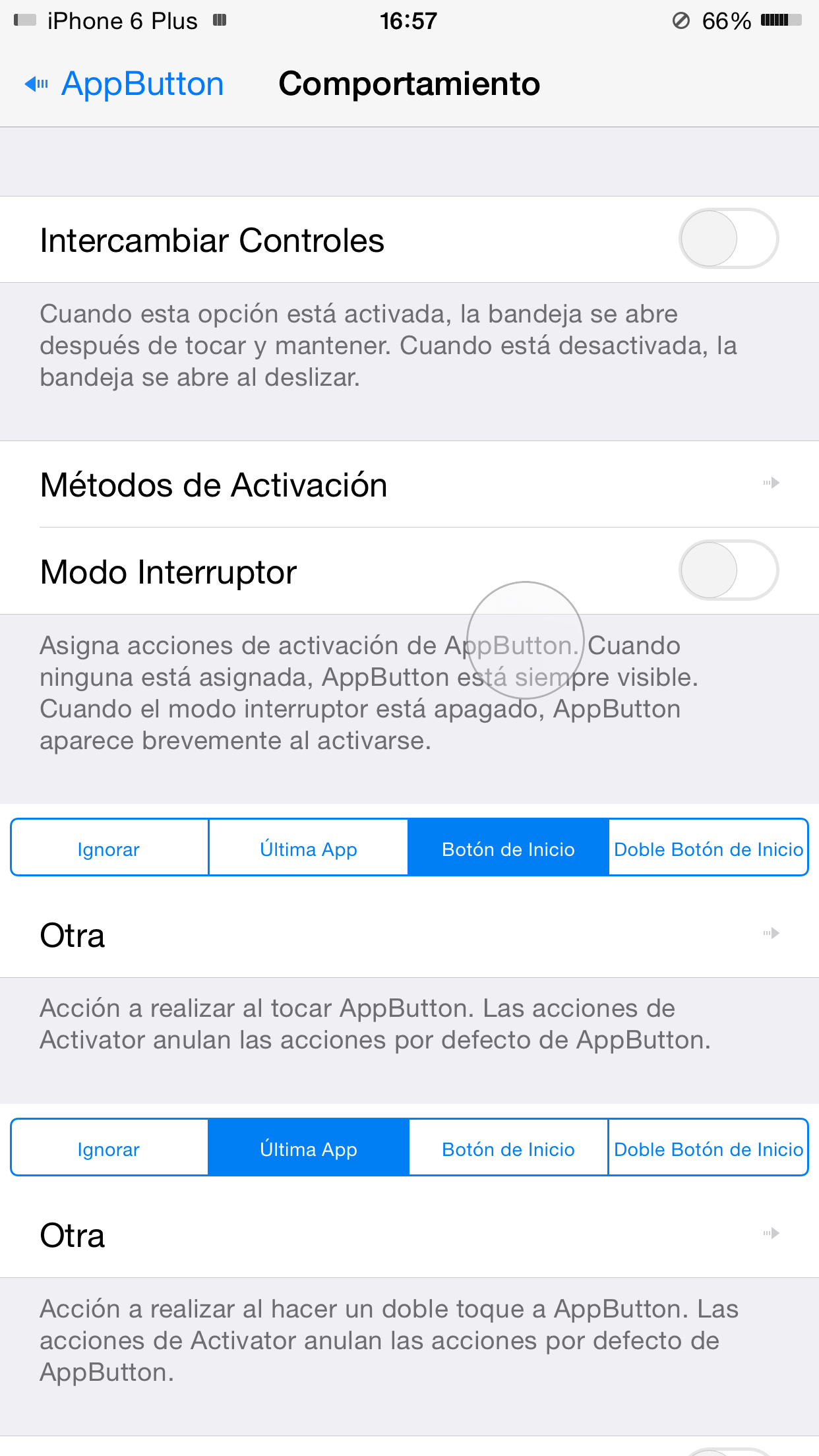Image resolution: width=819 pixels, height=1456 pixels.
Task: Open Otra under the single-tap action options
Action: (409, 934)
